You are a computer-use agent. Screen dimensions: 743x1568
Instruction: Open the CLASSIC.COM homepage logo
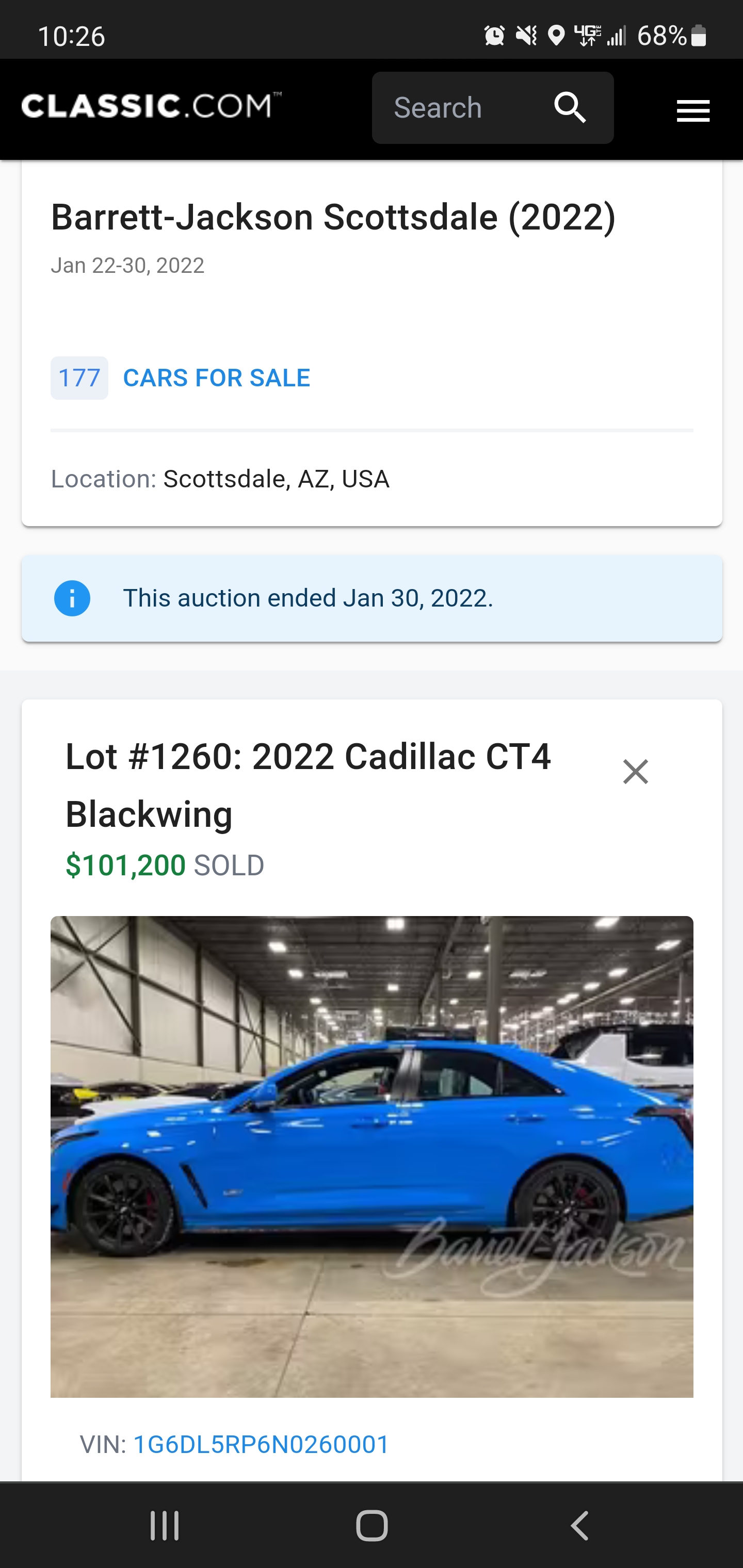(151, 106)
